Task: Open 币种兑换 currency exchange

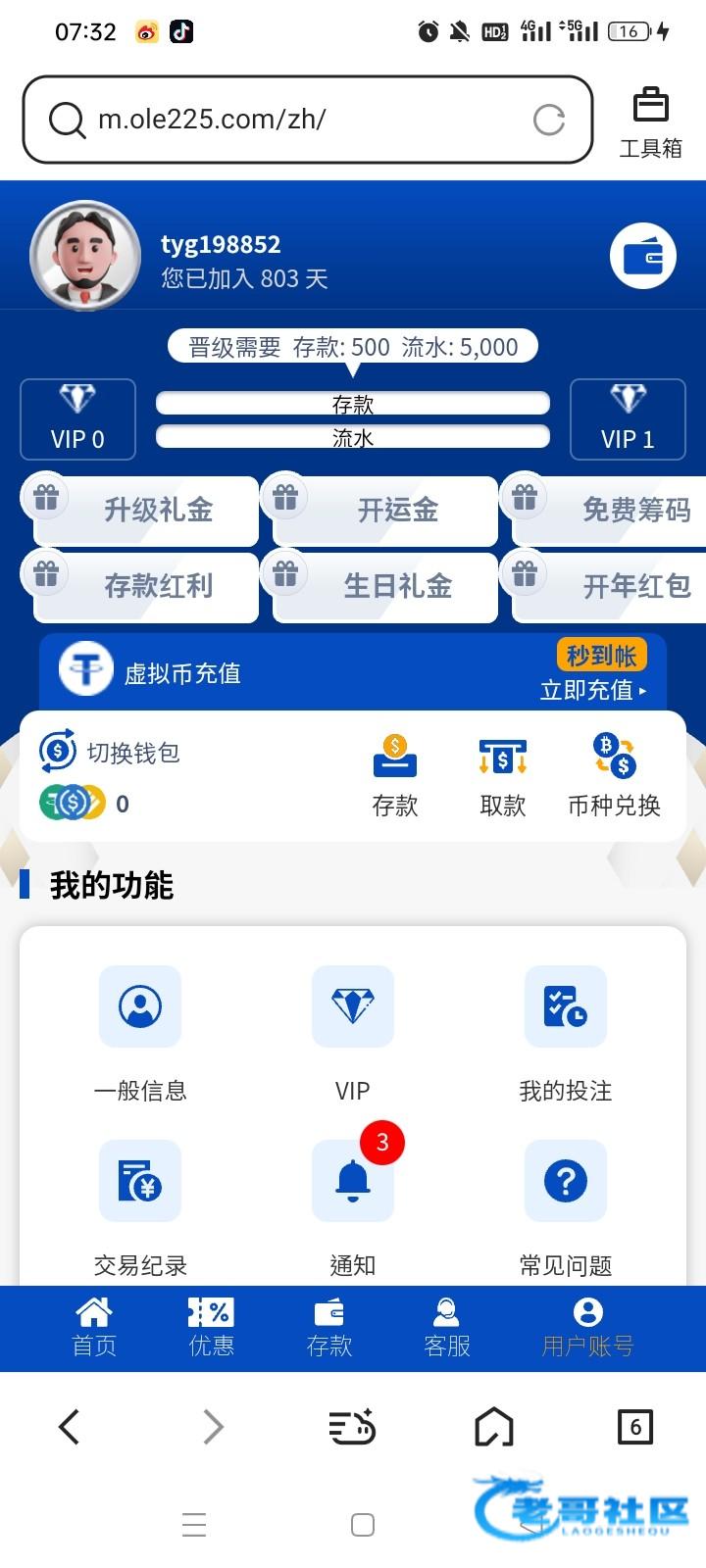Action: [x=614, y=777]
